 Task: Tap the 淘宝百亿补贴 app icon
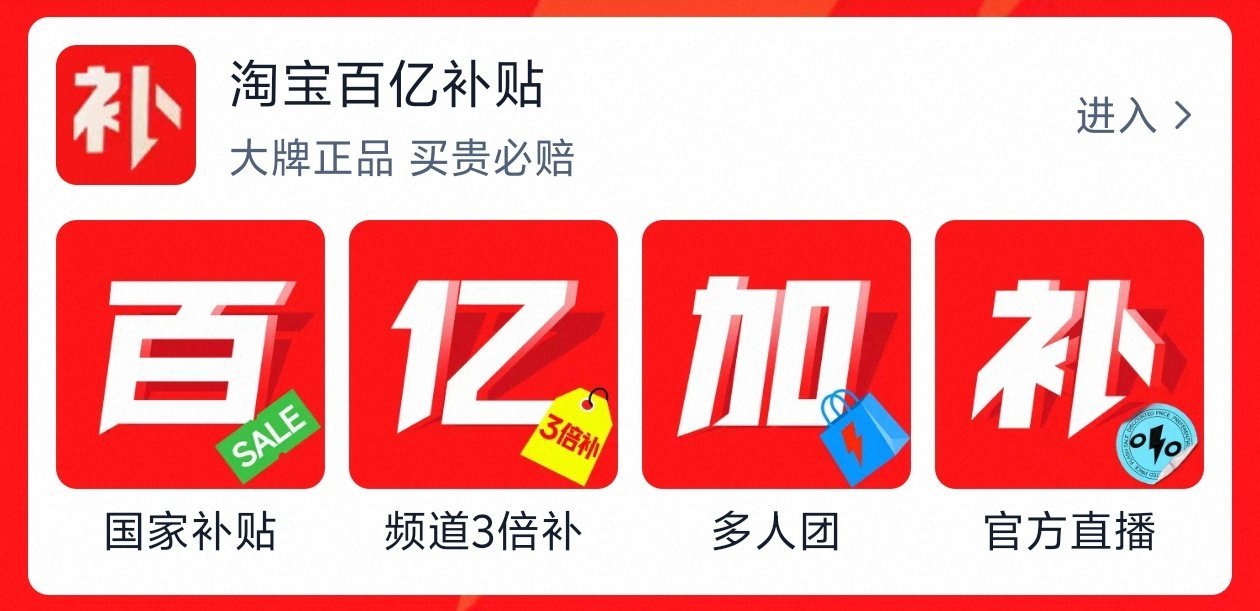point(125,115)
